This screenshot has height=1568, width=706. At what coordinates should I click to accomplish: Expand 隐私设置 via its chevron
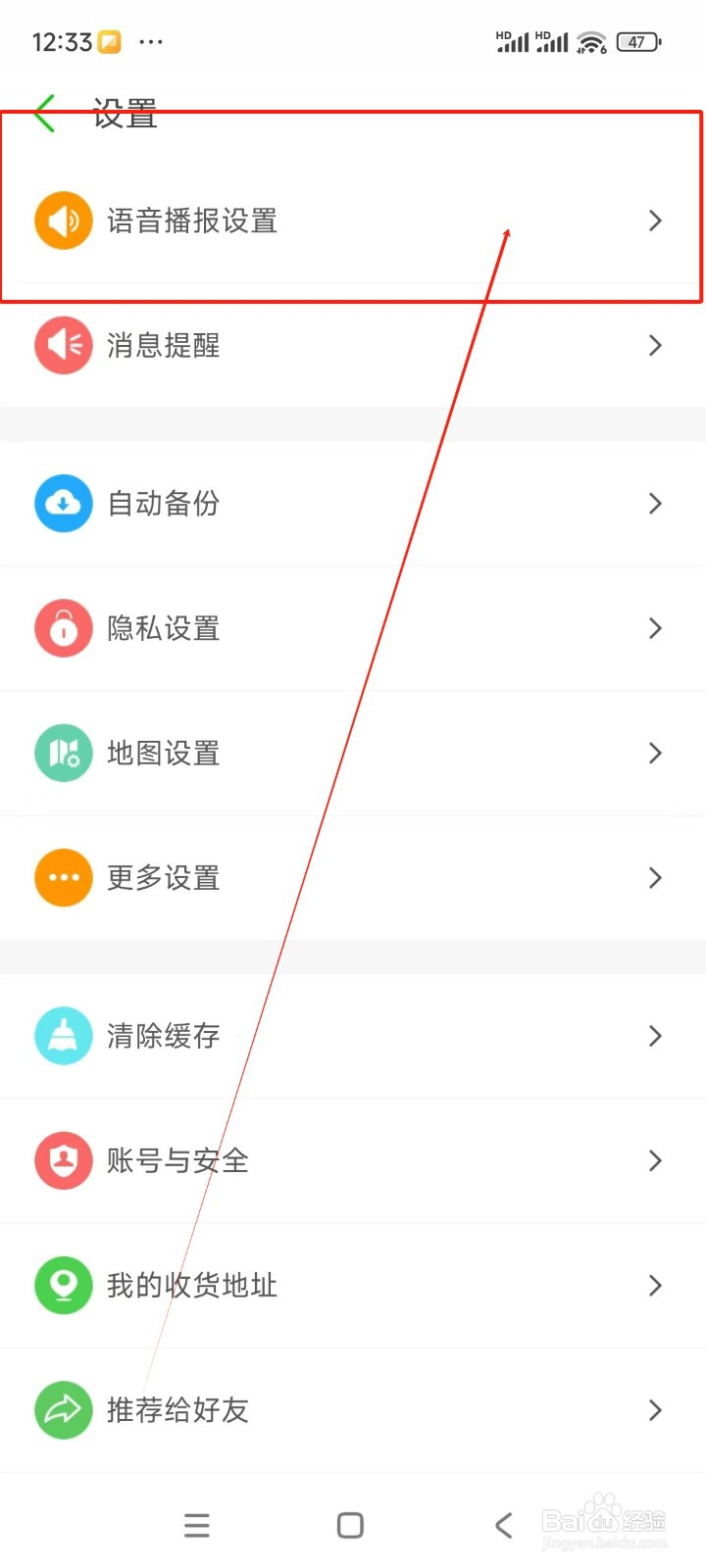655,628
